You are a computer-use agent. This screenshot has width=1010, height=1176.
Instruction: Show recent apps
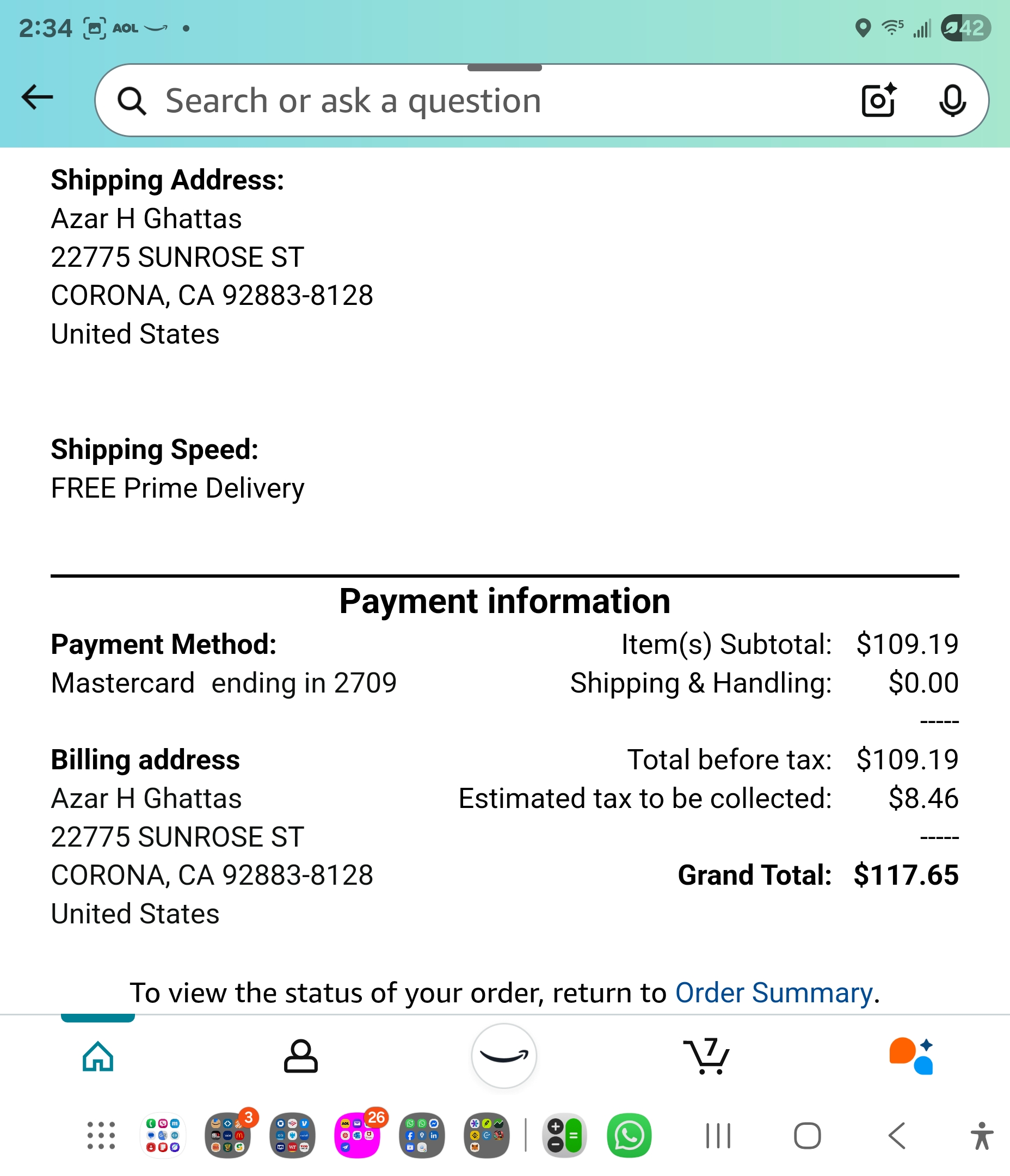click(718, 1136)
